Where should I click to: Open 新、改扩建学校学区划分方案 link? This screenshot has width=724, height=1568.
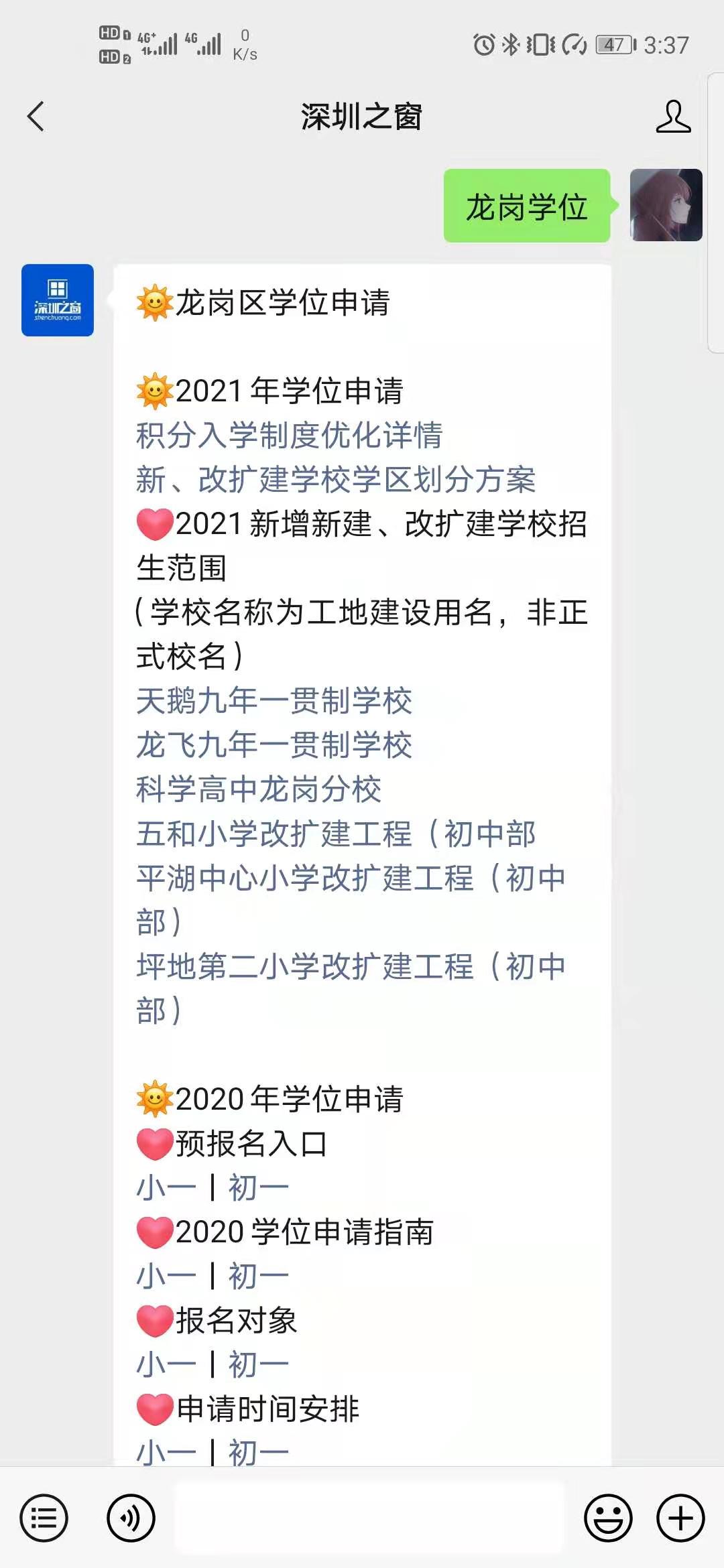click(x=335, y=480)
